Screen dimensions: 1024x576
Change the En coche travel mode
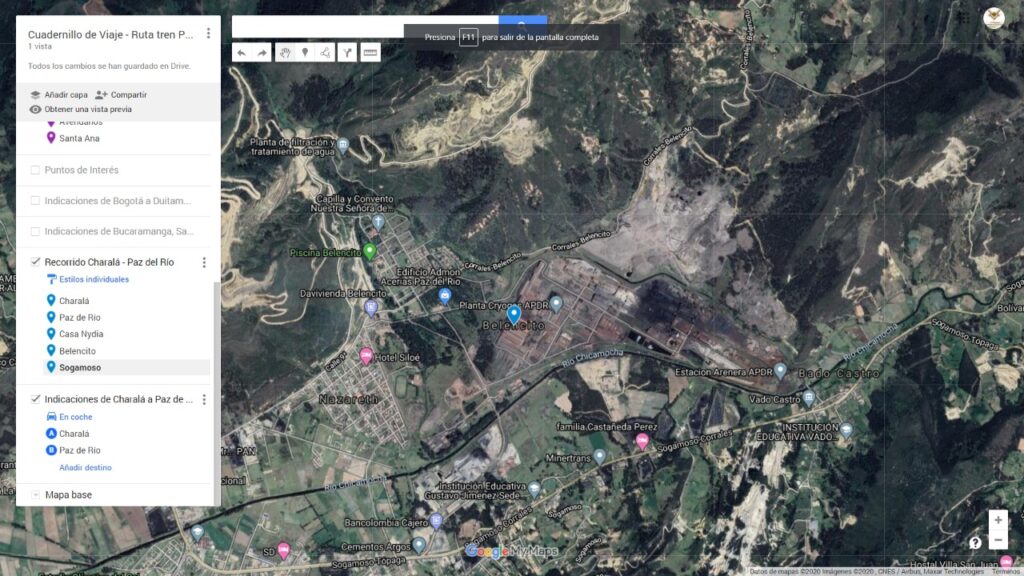coord(75,417)
